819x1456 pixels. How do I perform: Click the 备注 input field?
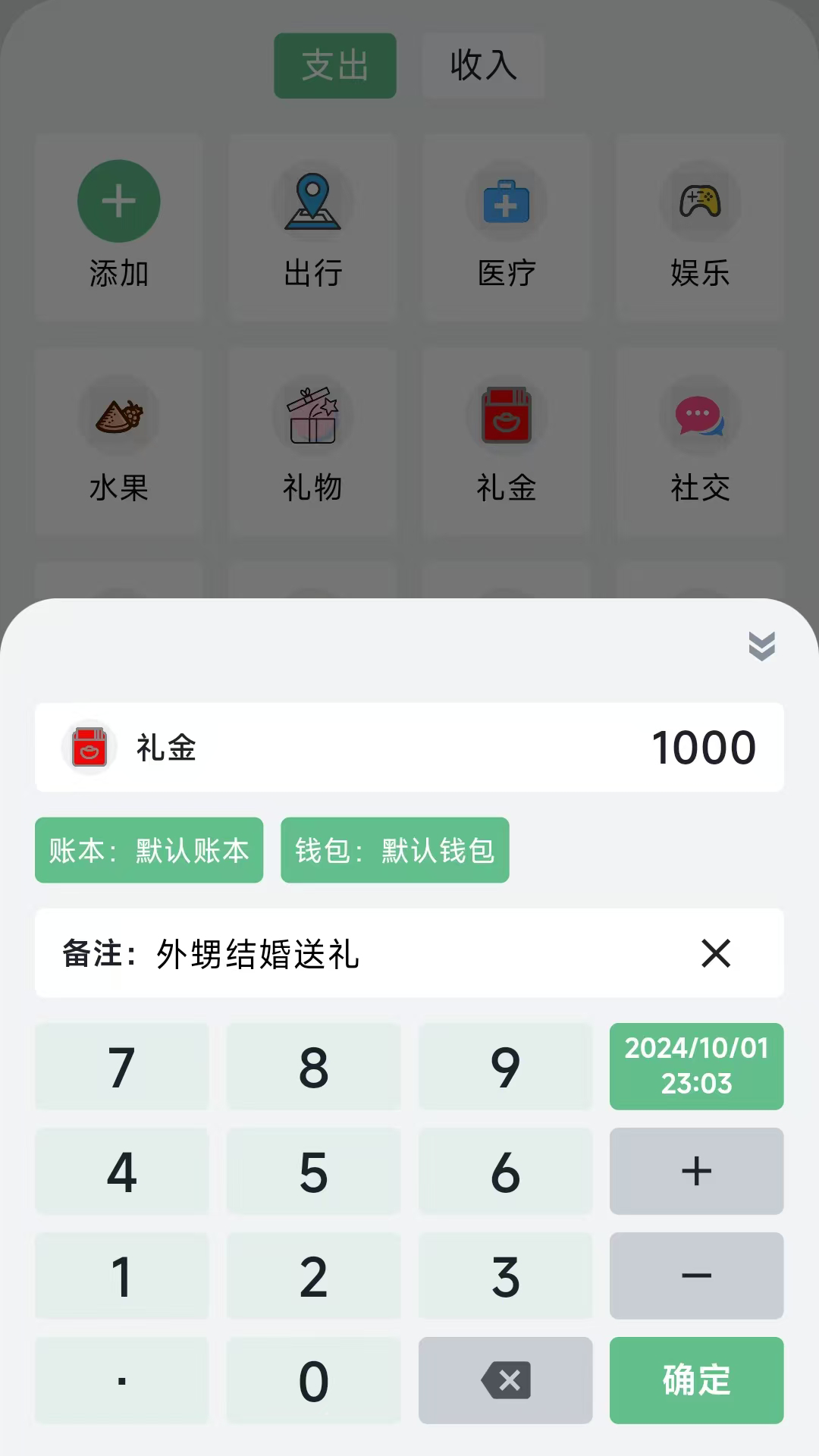[x=341, y=954]
